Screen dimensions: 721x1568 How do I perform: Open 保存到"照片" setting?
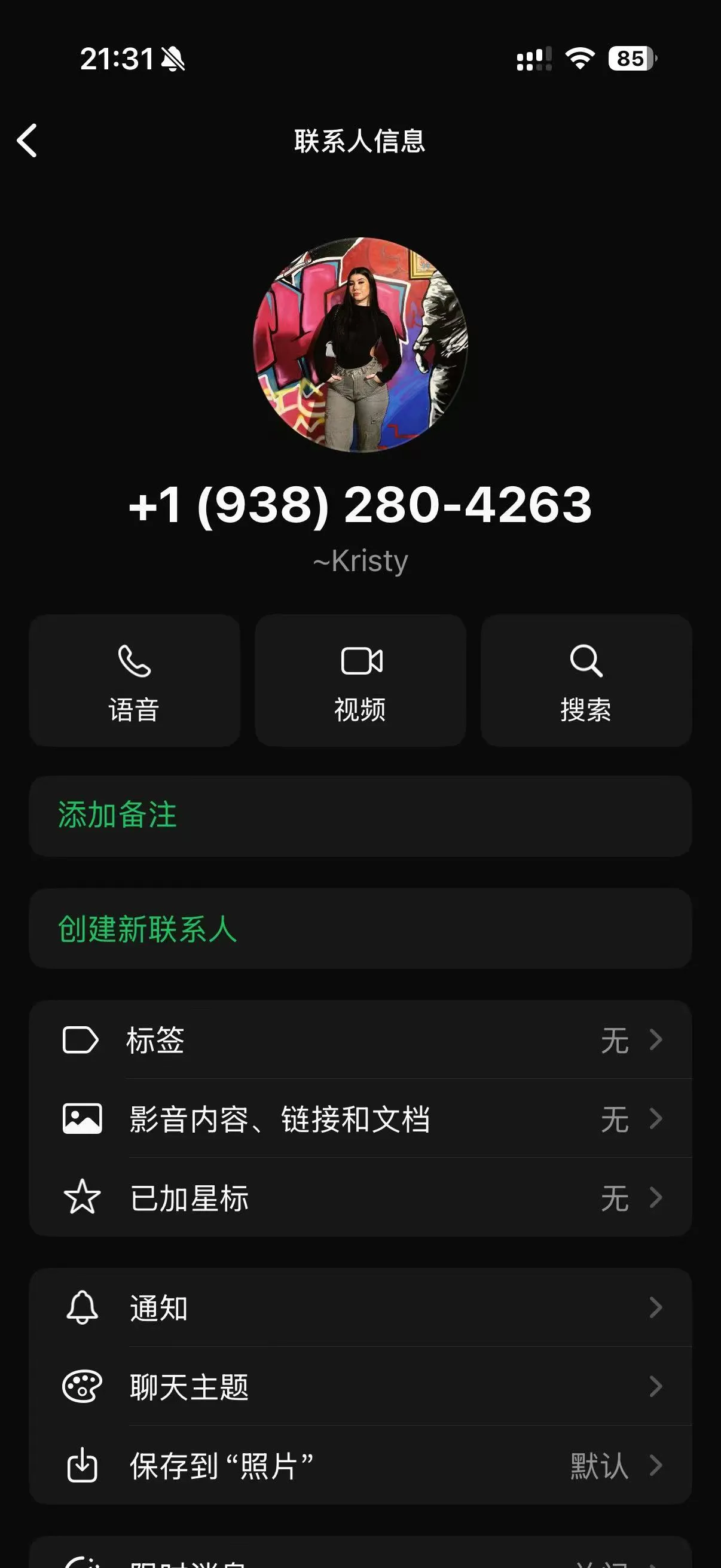(x=360, y=1466)
